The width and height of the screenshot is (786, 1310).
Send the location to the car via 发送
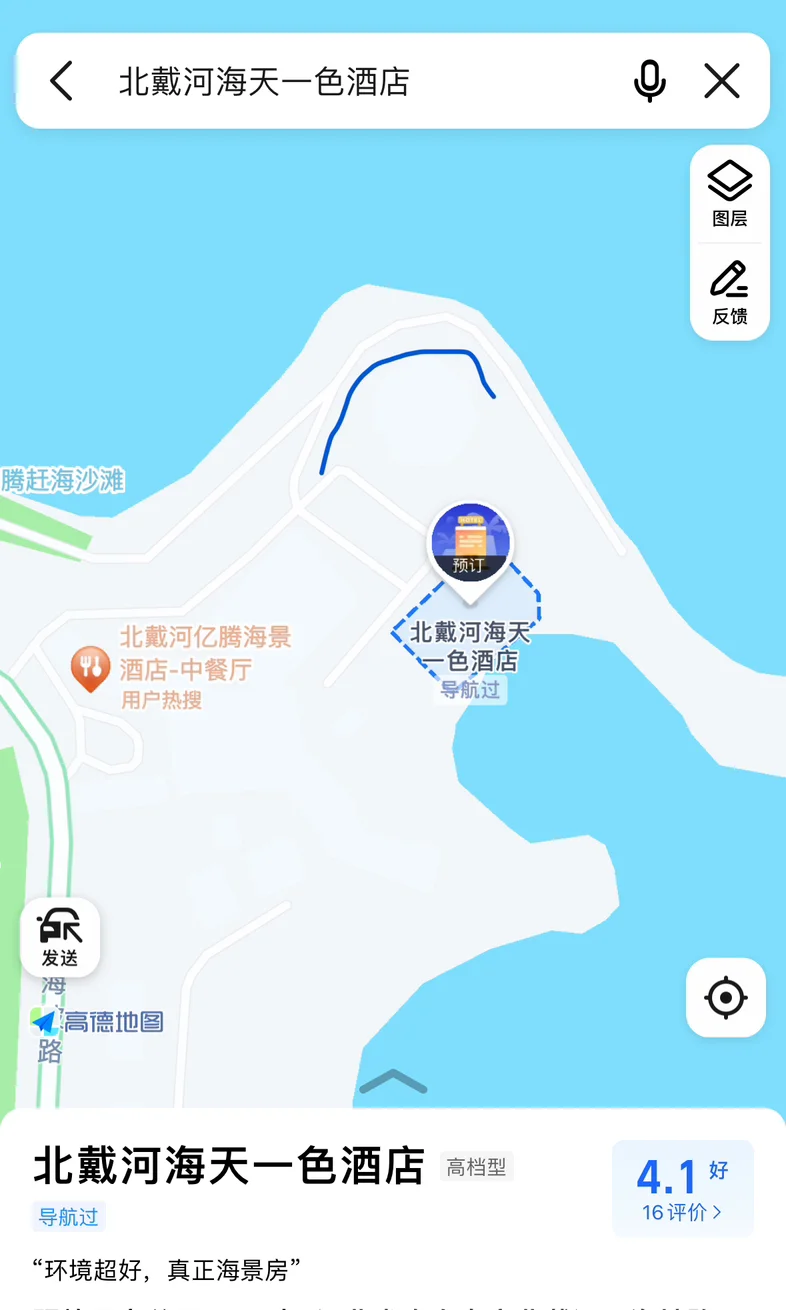[x=60, y=937]
